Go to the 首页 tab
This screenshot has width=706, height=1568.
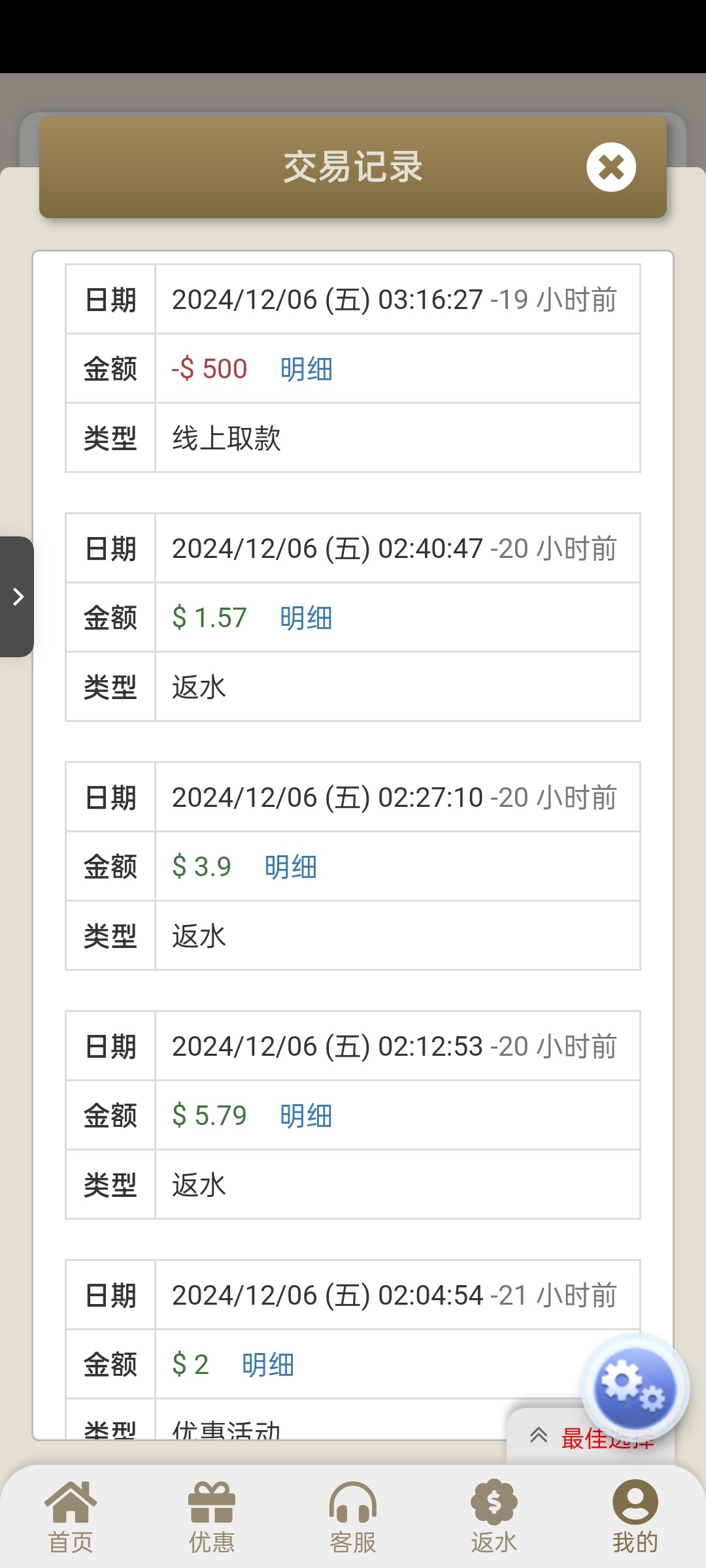point(71,1517)
